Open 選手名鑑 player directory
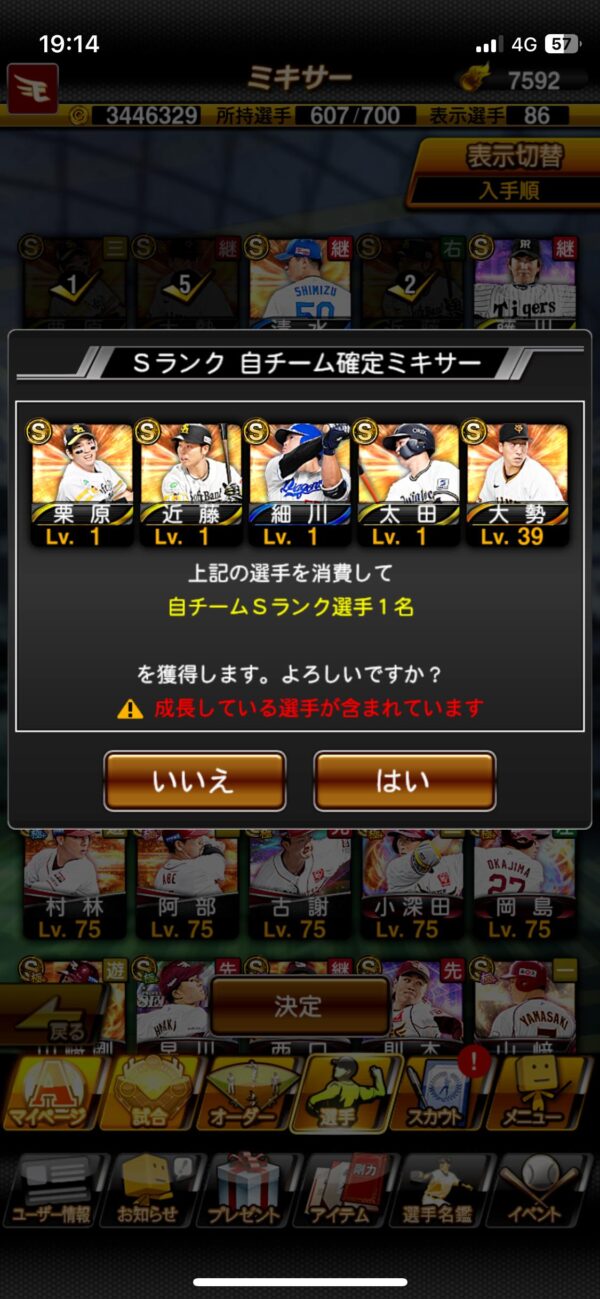This screenshot has height=1299, width=600. click(443, 1192)
